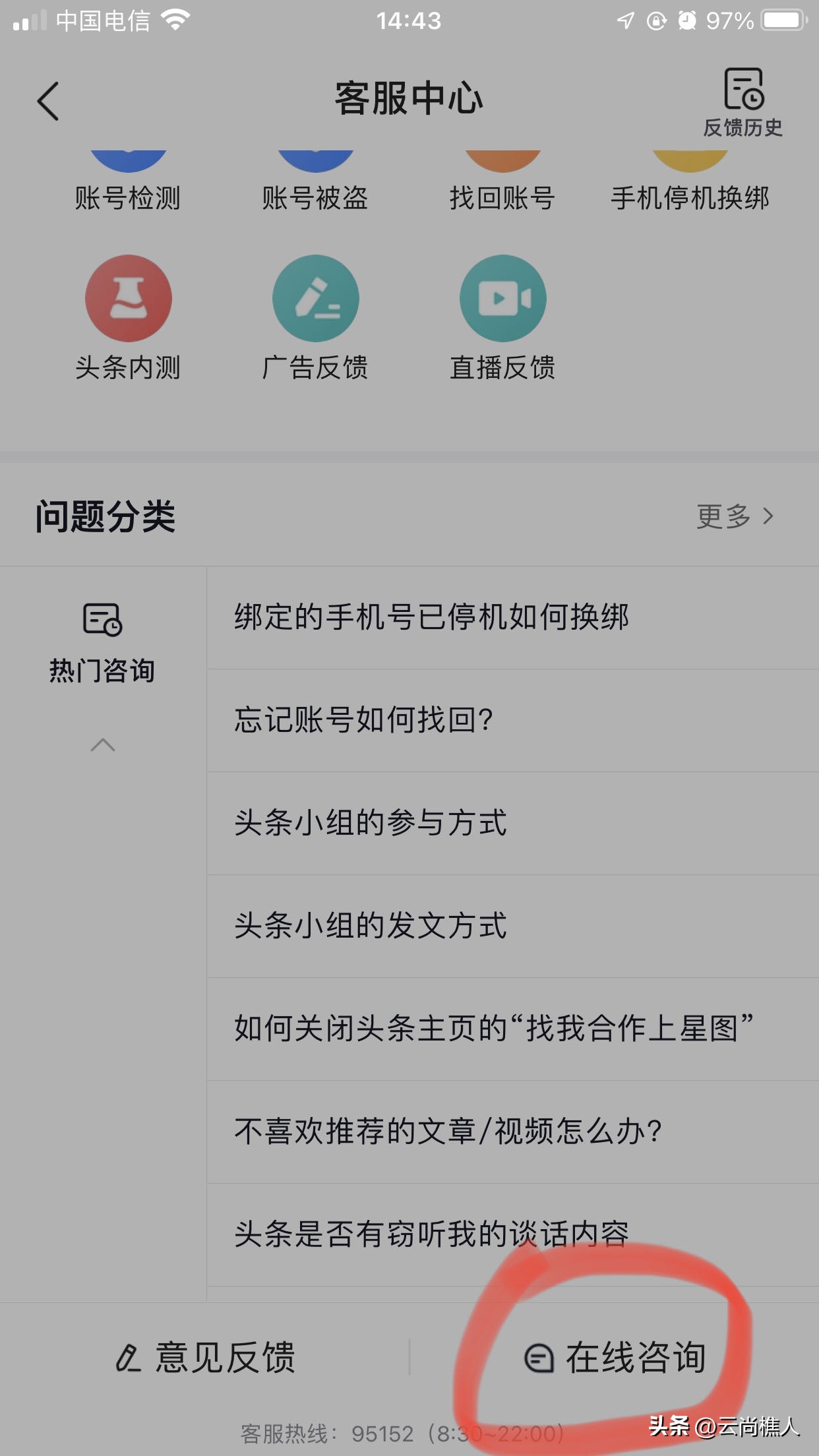The image size is (819, 1456).
Task: Open 绑定的手机号已停机如何换绑 question
Action: (431, 618)
